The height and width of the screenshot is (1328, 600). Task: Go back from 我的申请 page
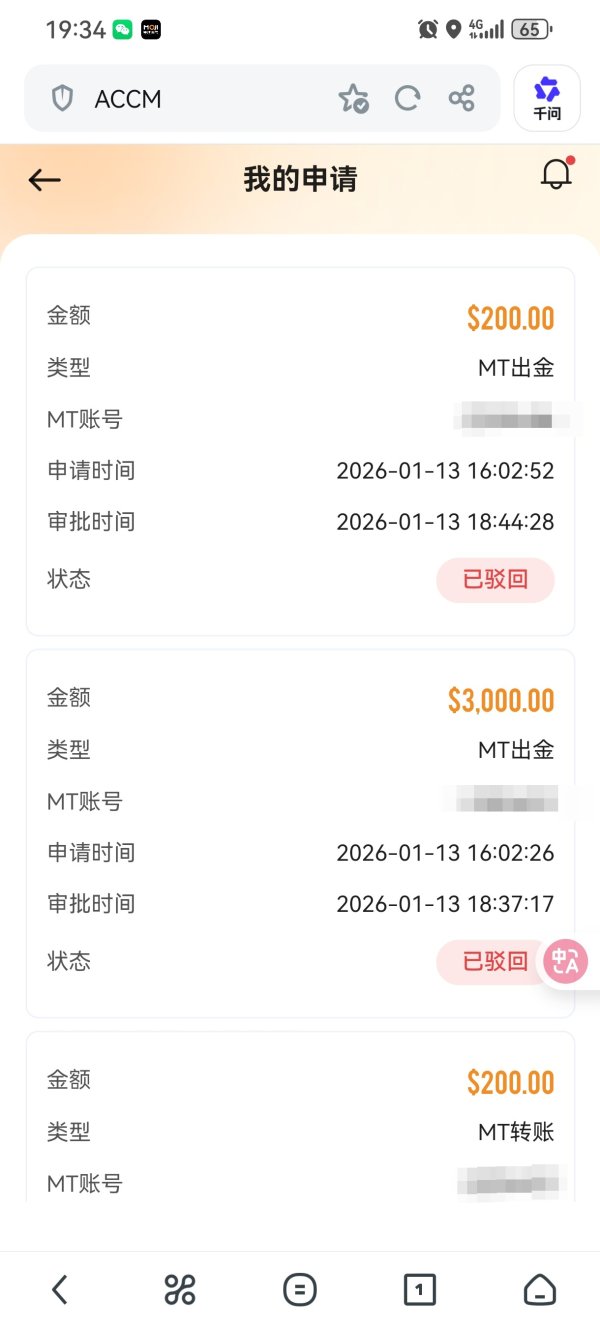coord(45,180)
